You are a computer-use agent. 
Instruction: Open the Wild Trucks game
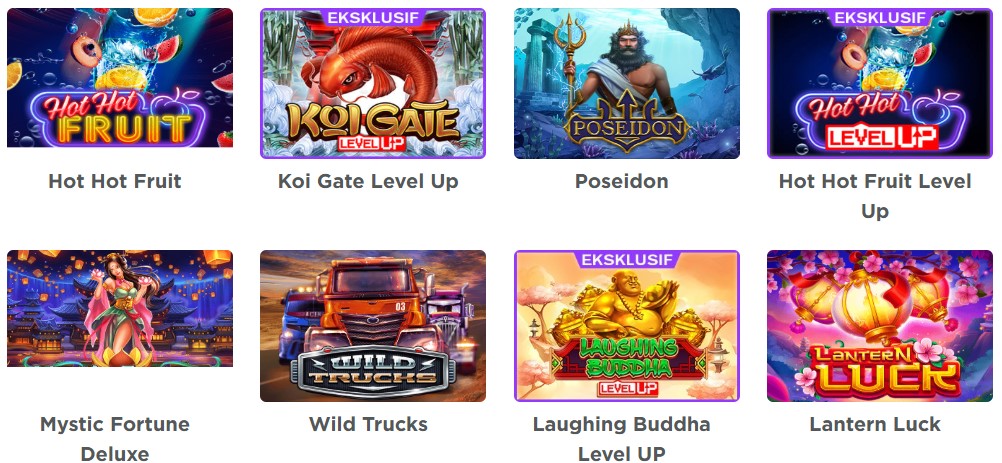point(373,326)
